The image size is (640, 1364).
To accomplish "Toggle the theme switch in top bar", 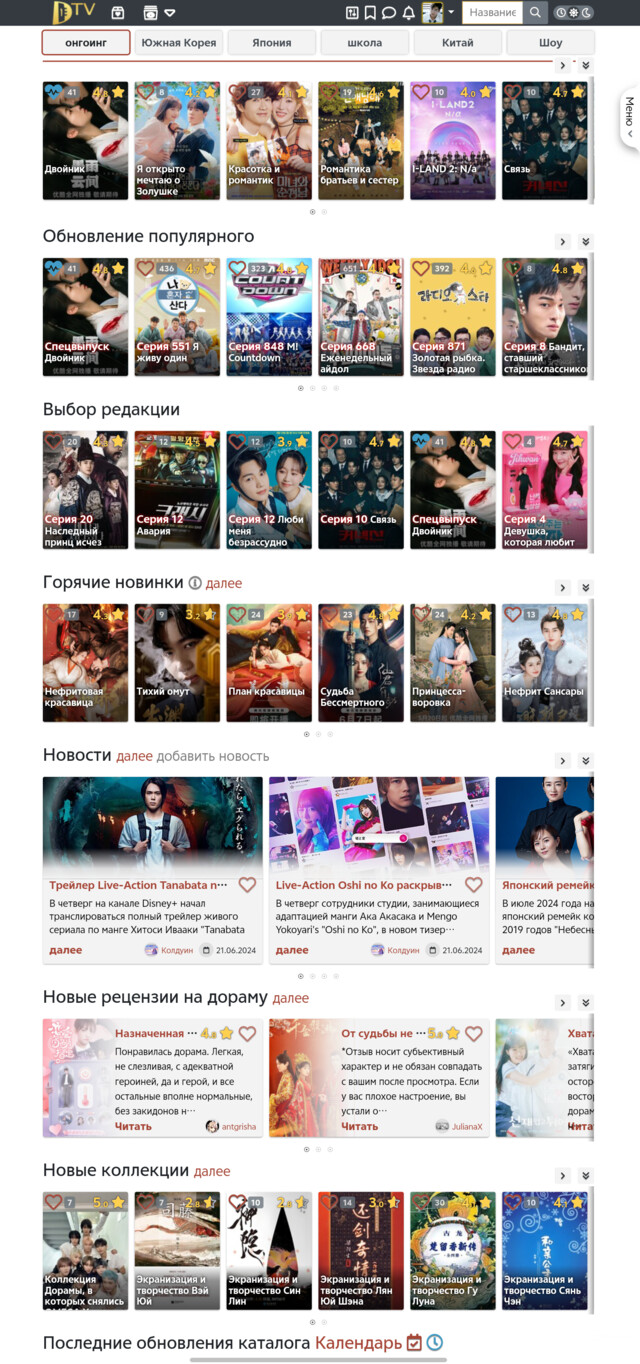I will [574, 13].
